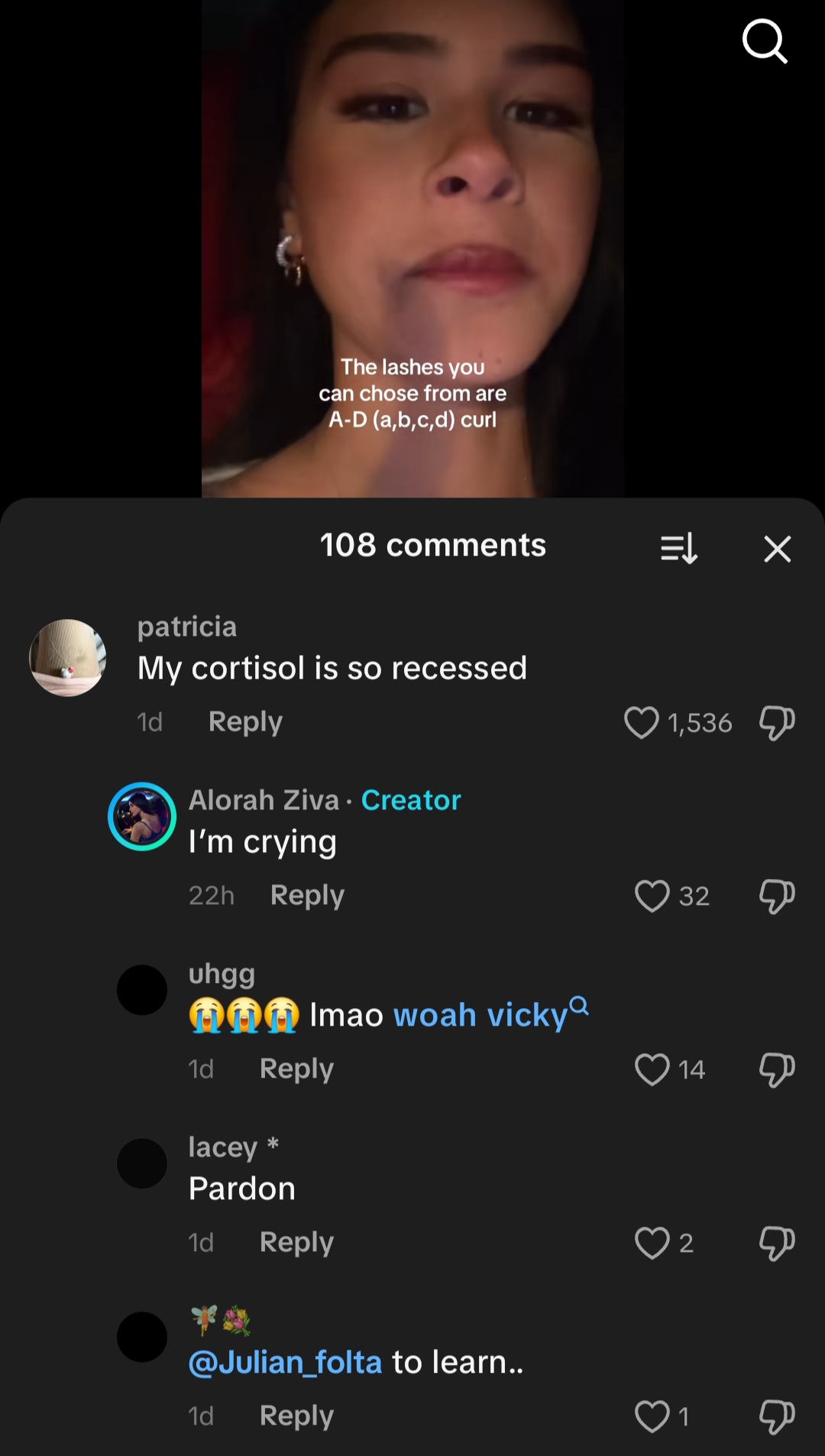Reply to patricia's comment

point(245,722)
